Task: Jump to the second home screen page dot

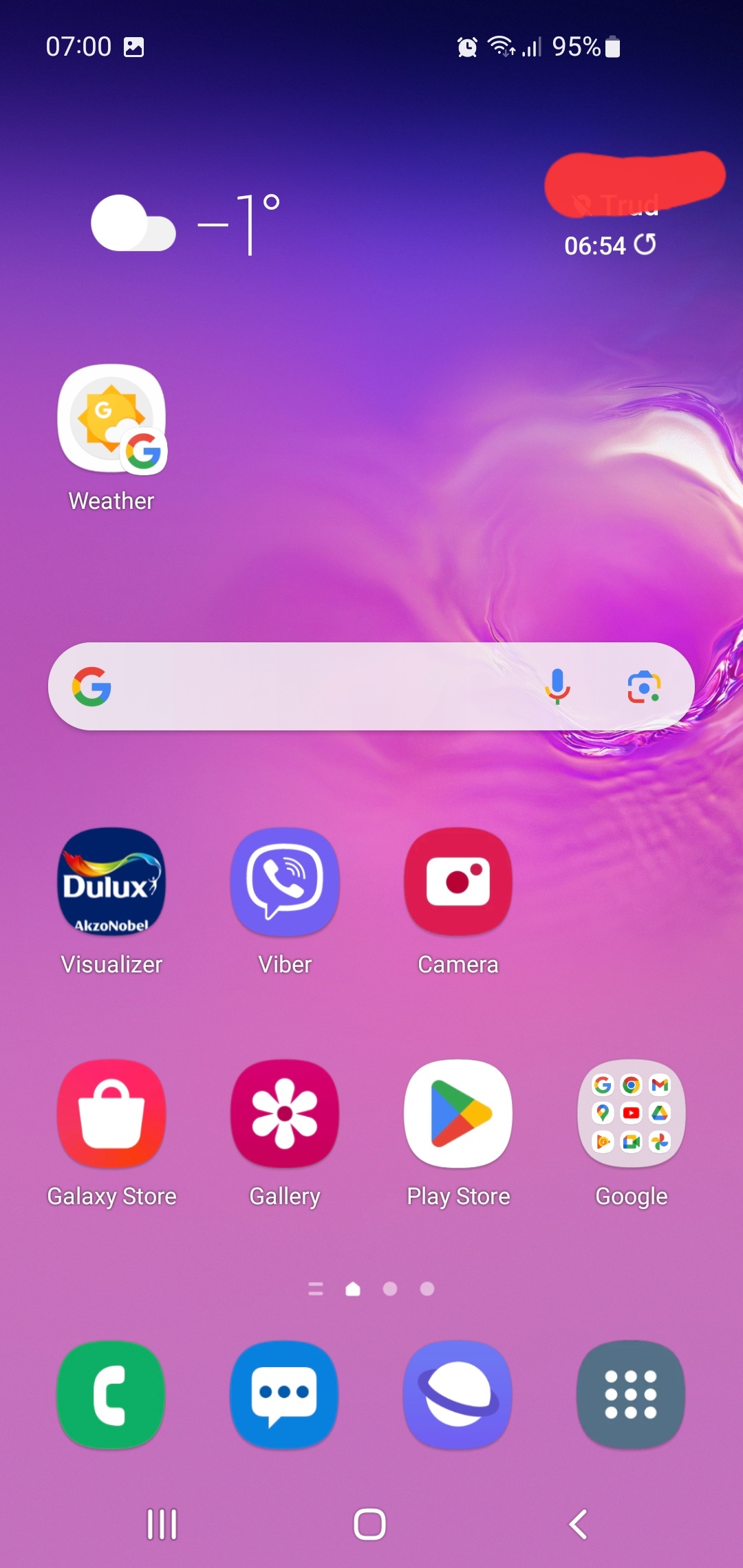Action: (390, 1289)
